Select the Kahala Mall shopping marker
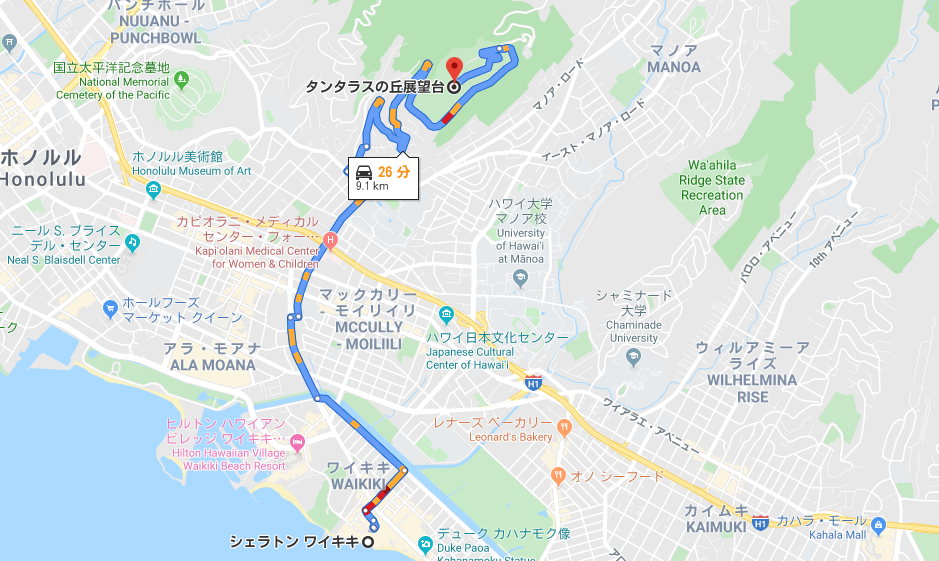939x561 pixels. [878, 525]
